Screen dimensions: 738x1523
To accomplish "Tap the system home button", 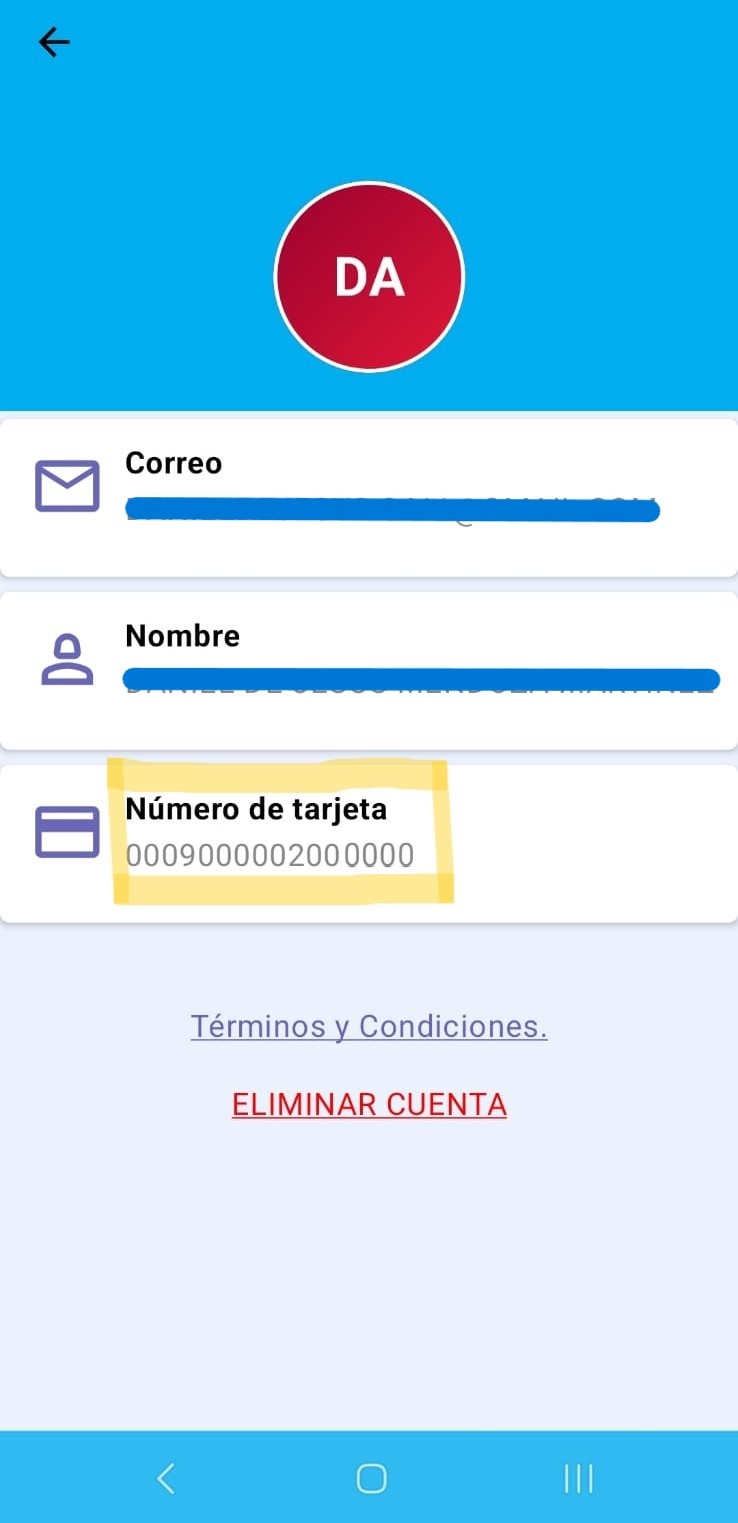I will 371,1478.
